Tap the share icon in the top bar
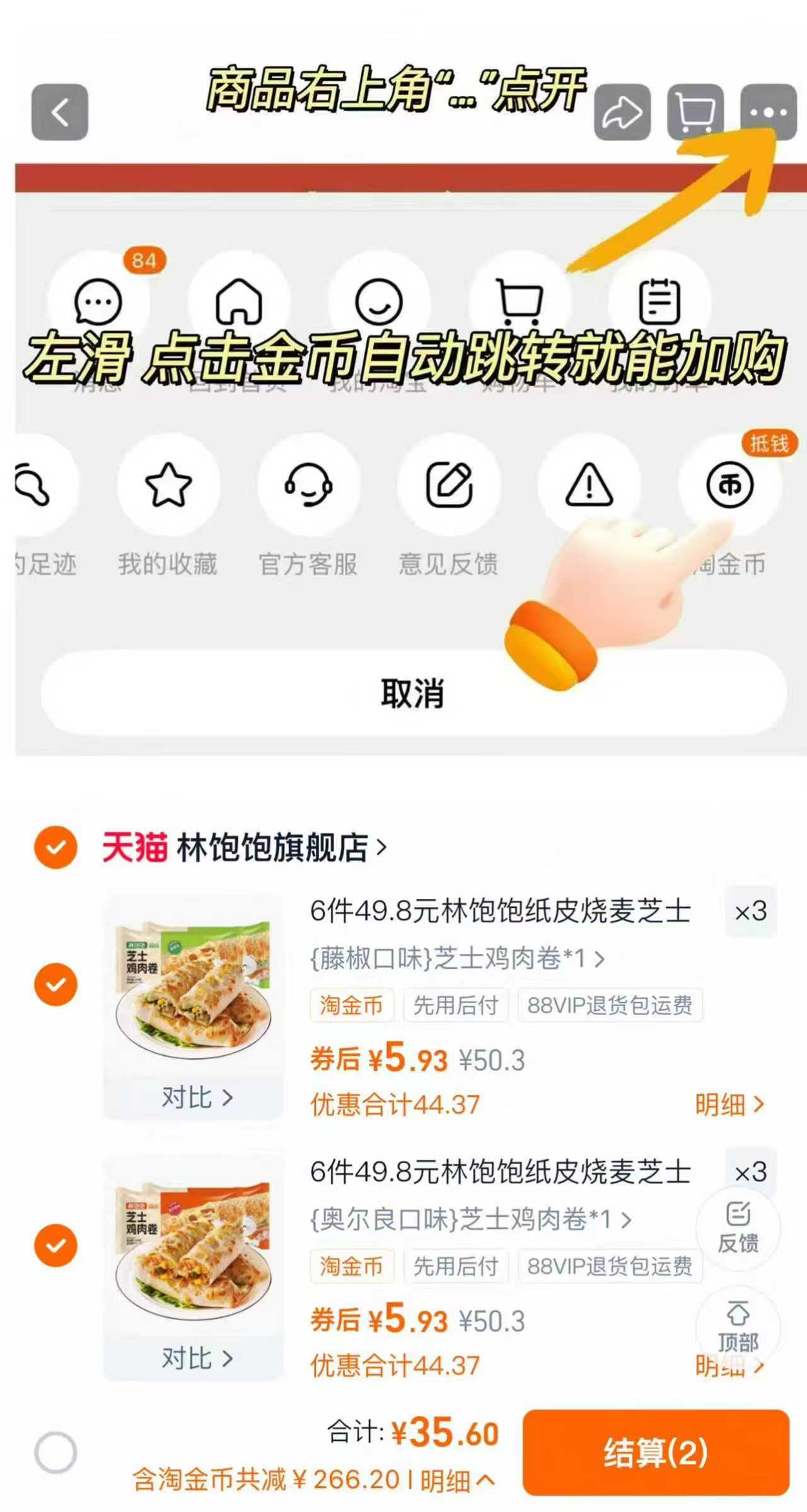807x1512 pixels. tap(621, 112)
